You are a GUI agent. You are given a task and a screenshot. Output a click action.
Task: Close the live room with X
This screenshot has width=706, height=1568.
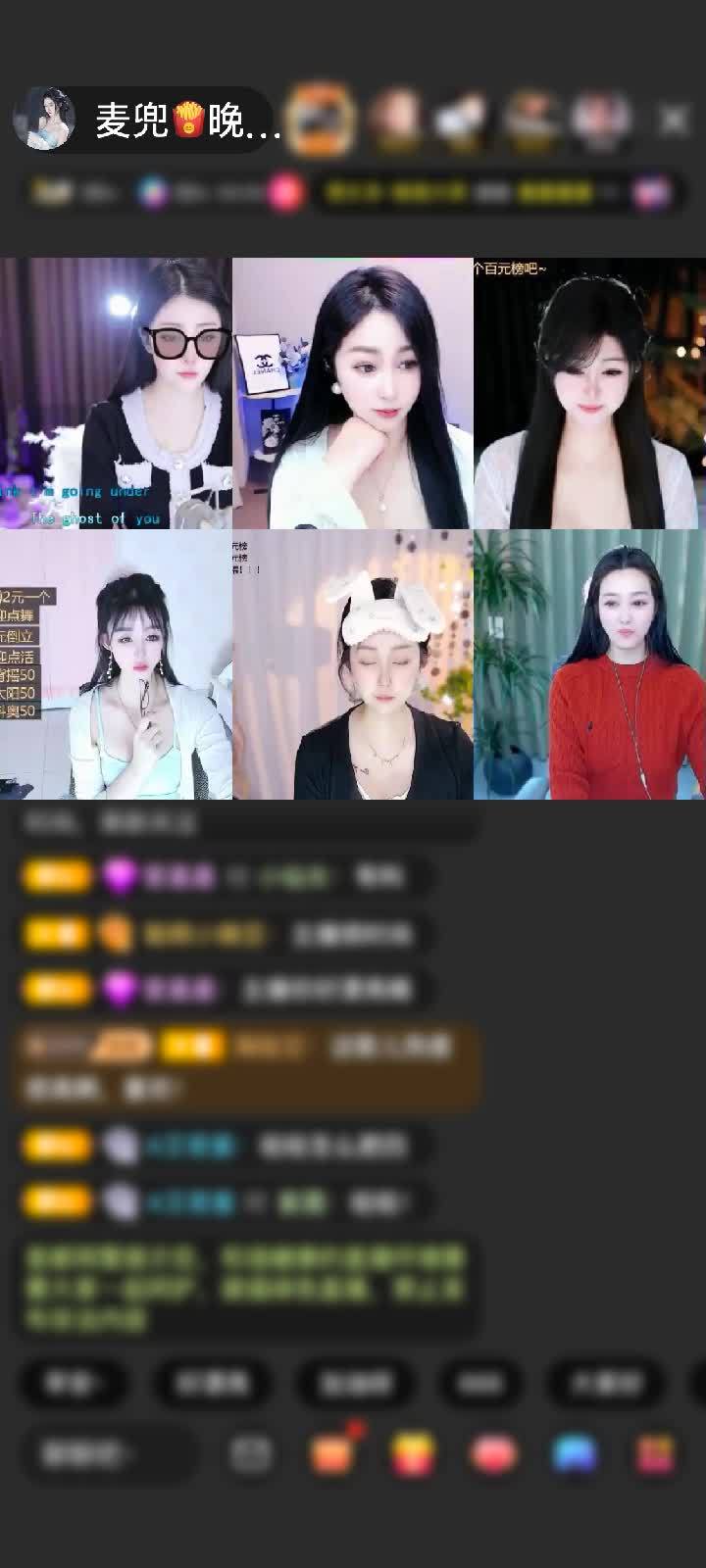coord(674,120)
